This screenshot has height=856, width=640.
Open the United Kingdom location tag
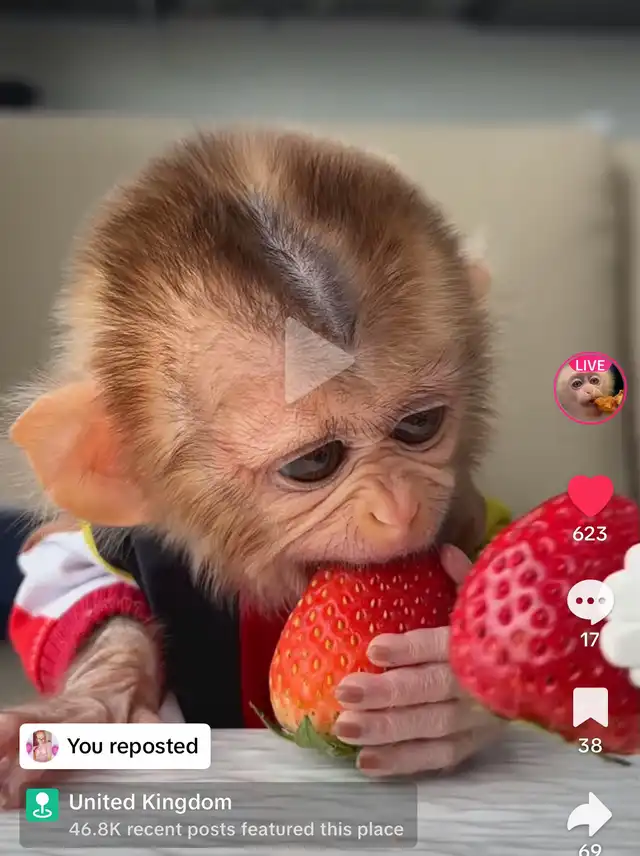pyautogui.click(x=218, y=814)
